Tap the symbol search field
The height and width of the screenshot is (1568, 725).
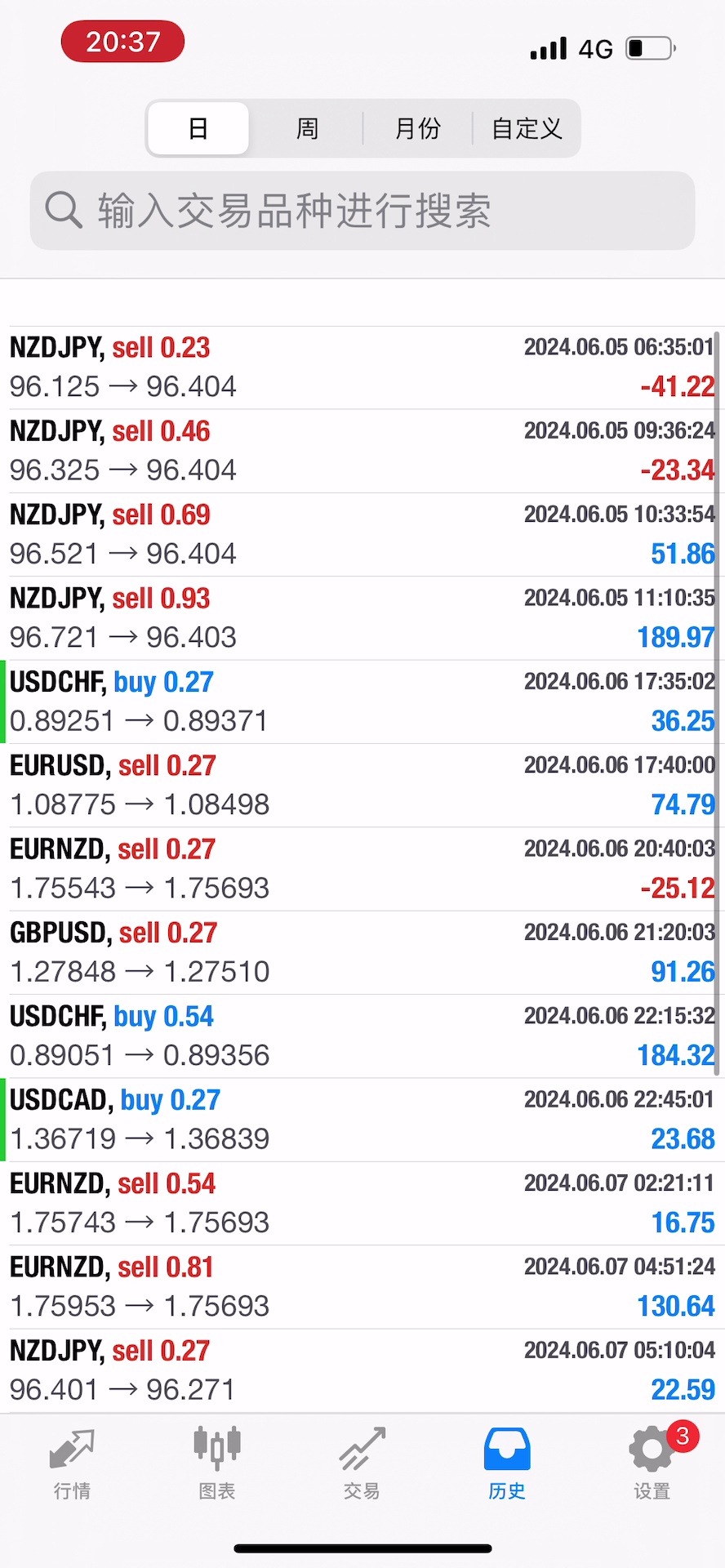click(x=362, y=211)
